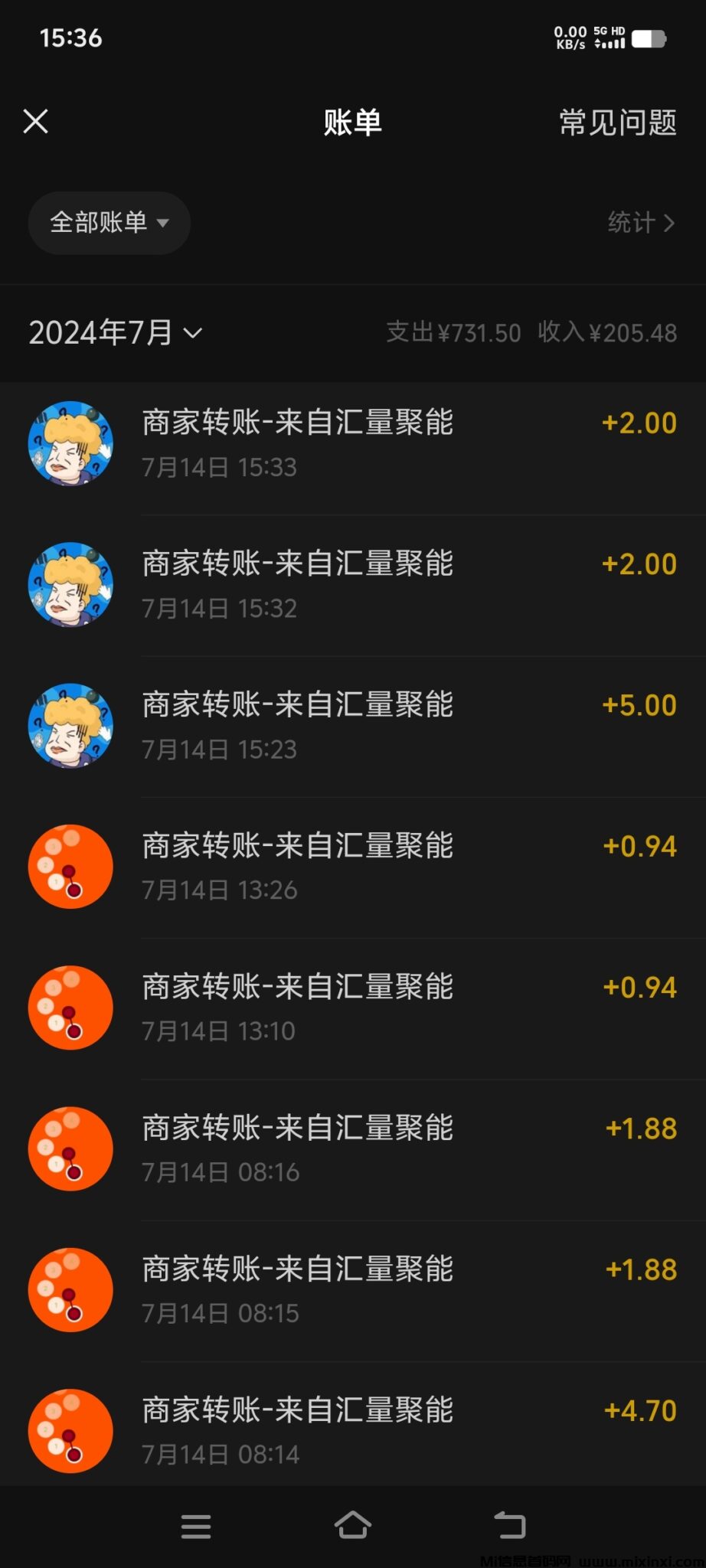Tap the home icon at screen bottom
This screenshot has width=706, height=1568.
tap(353, 1526)
